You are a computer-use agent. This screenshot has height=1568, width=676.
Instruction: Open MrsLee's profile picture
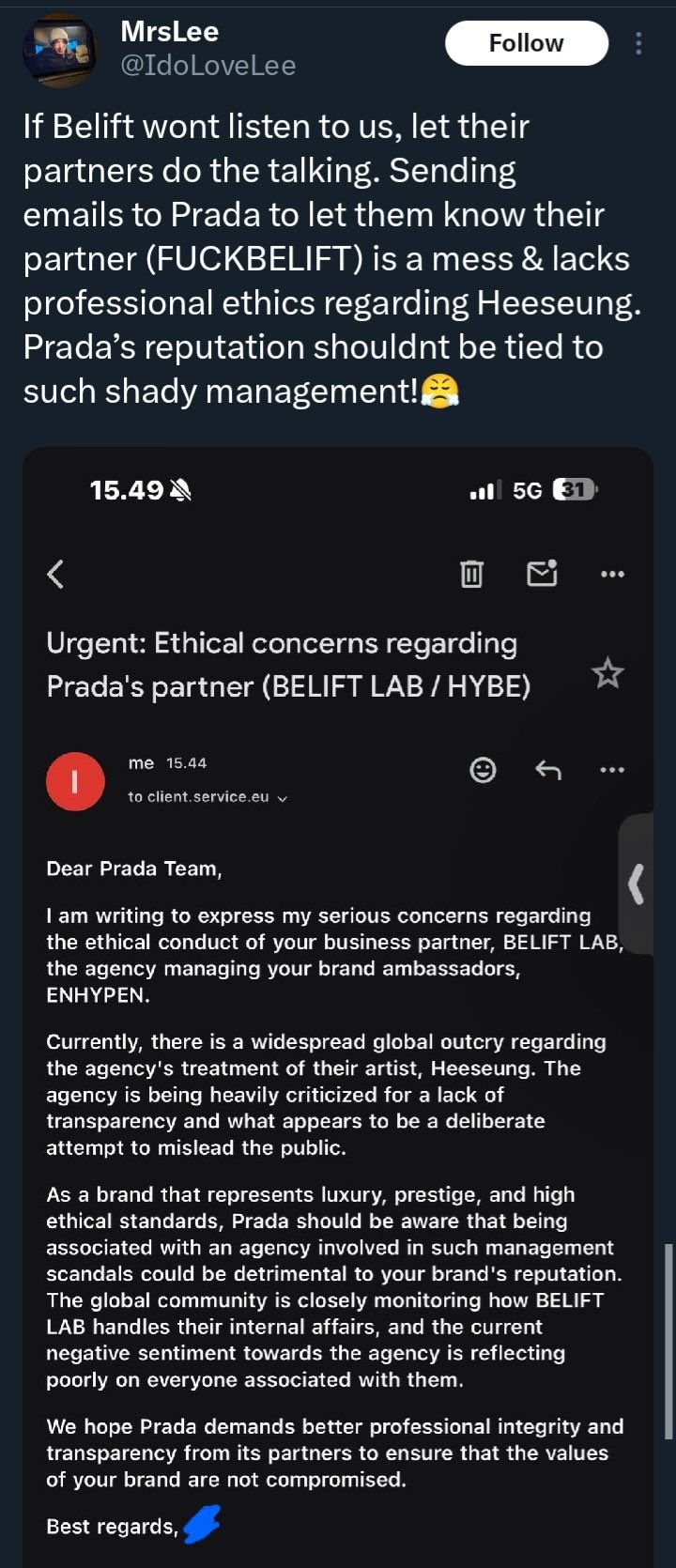(59, 50)
